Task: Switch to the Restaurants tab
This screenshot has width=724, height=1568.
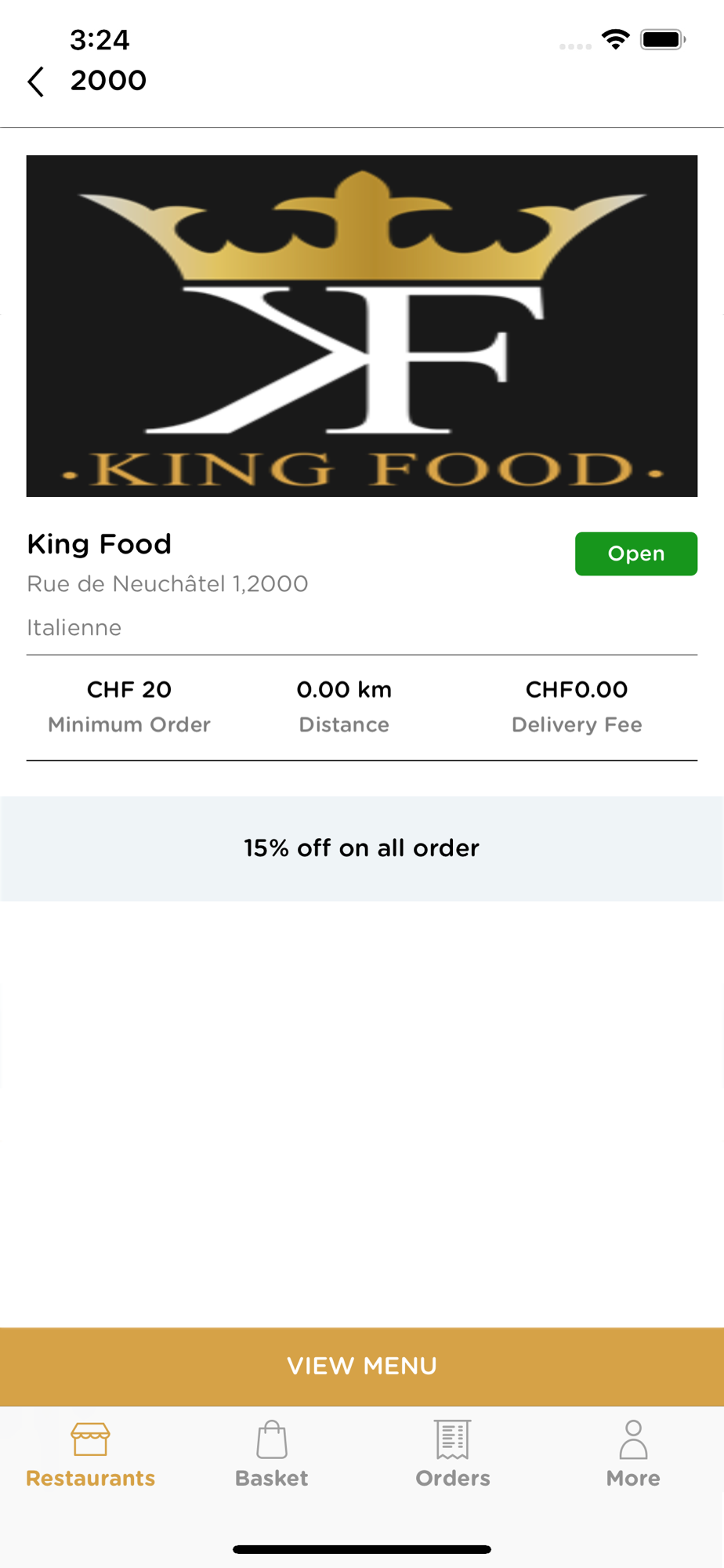Action: (x=91, y=1455)
